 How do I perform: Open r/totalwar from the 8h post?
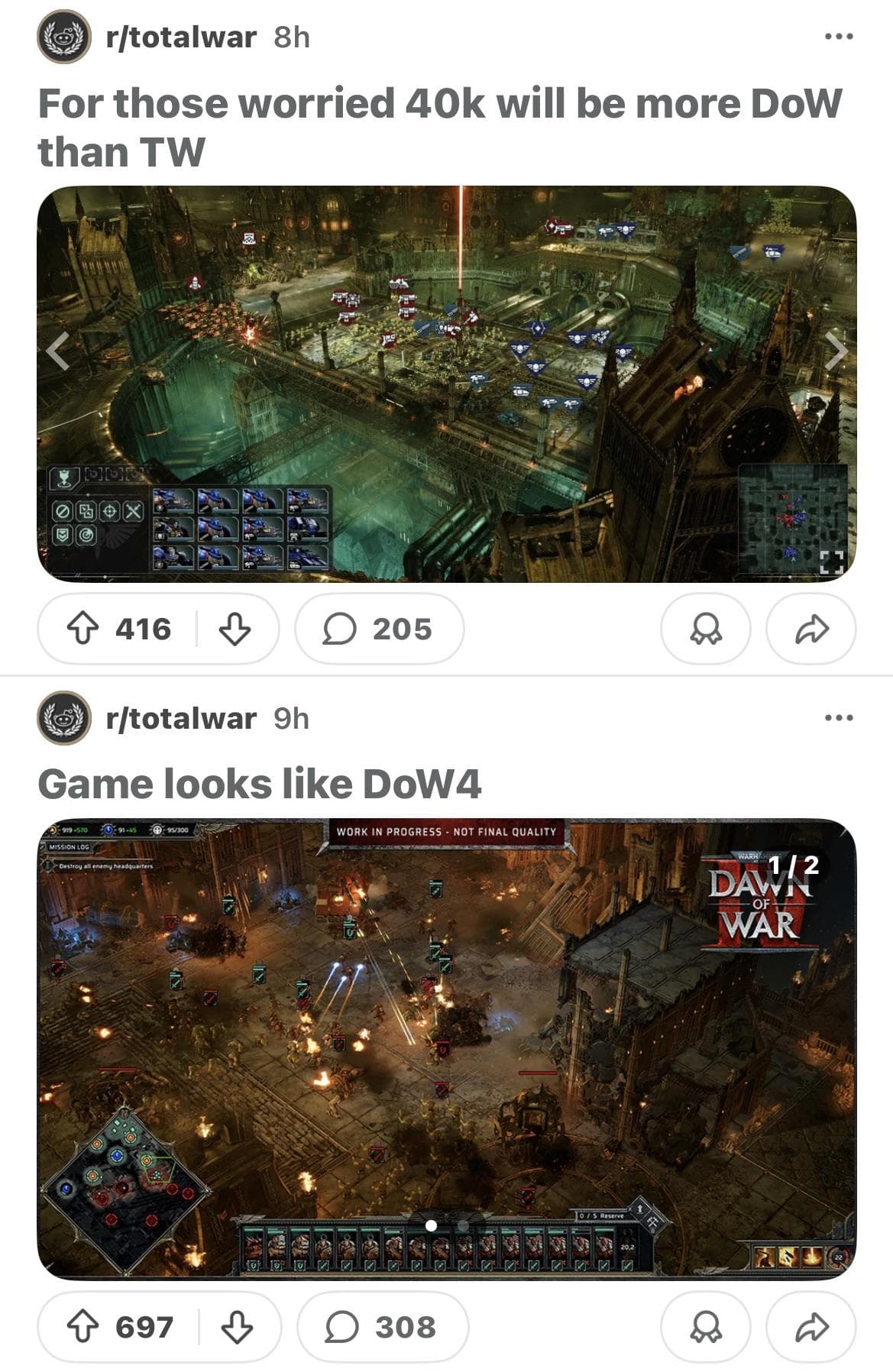[180, 37]
